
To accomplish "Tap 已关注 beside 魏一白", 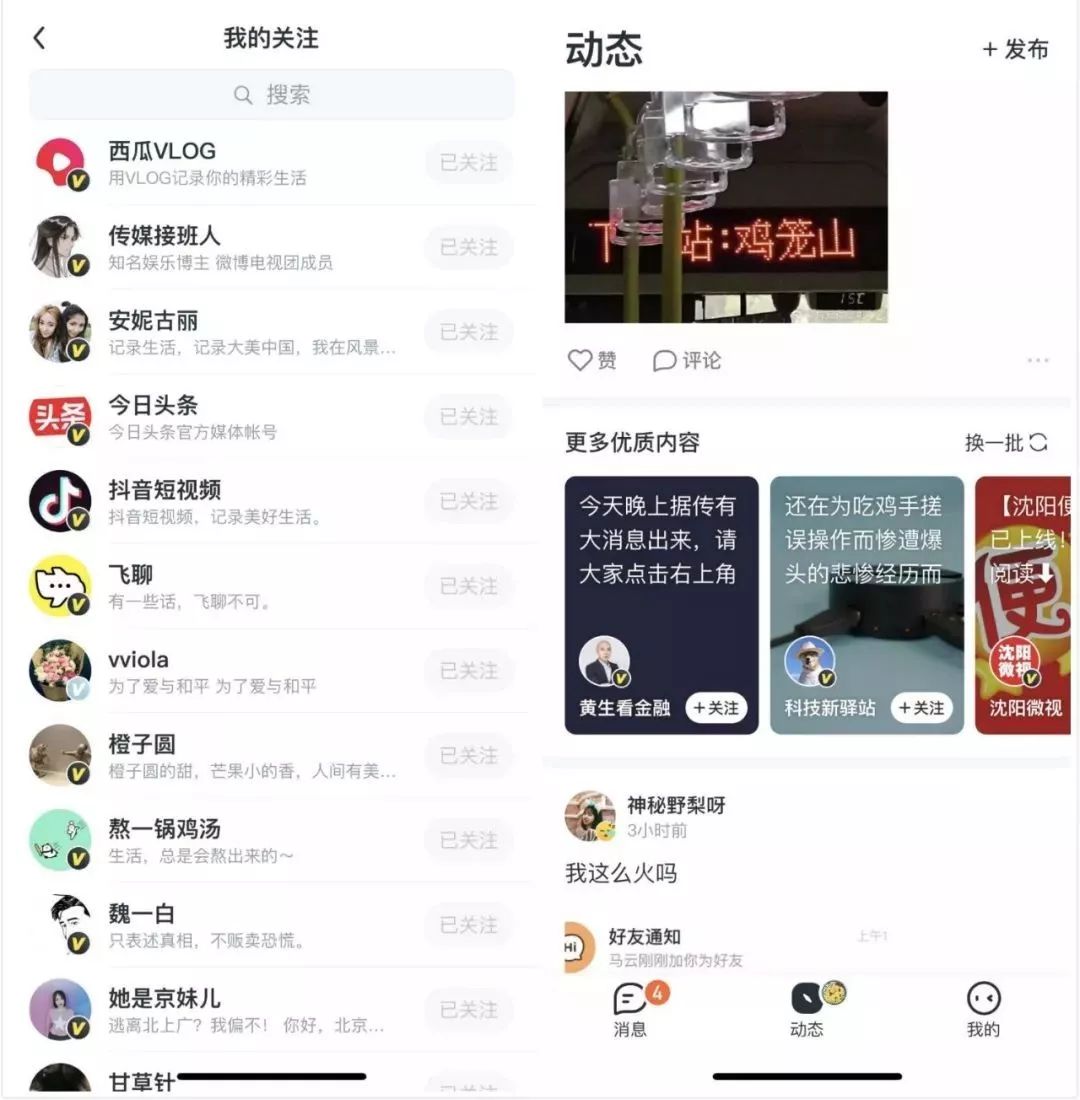I will coord(468,925).
